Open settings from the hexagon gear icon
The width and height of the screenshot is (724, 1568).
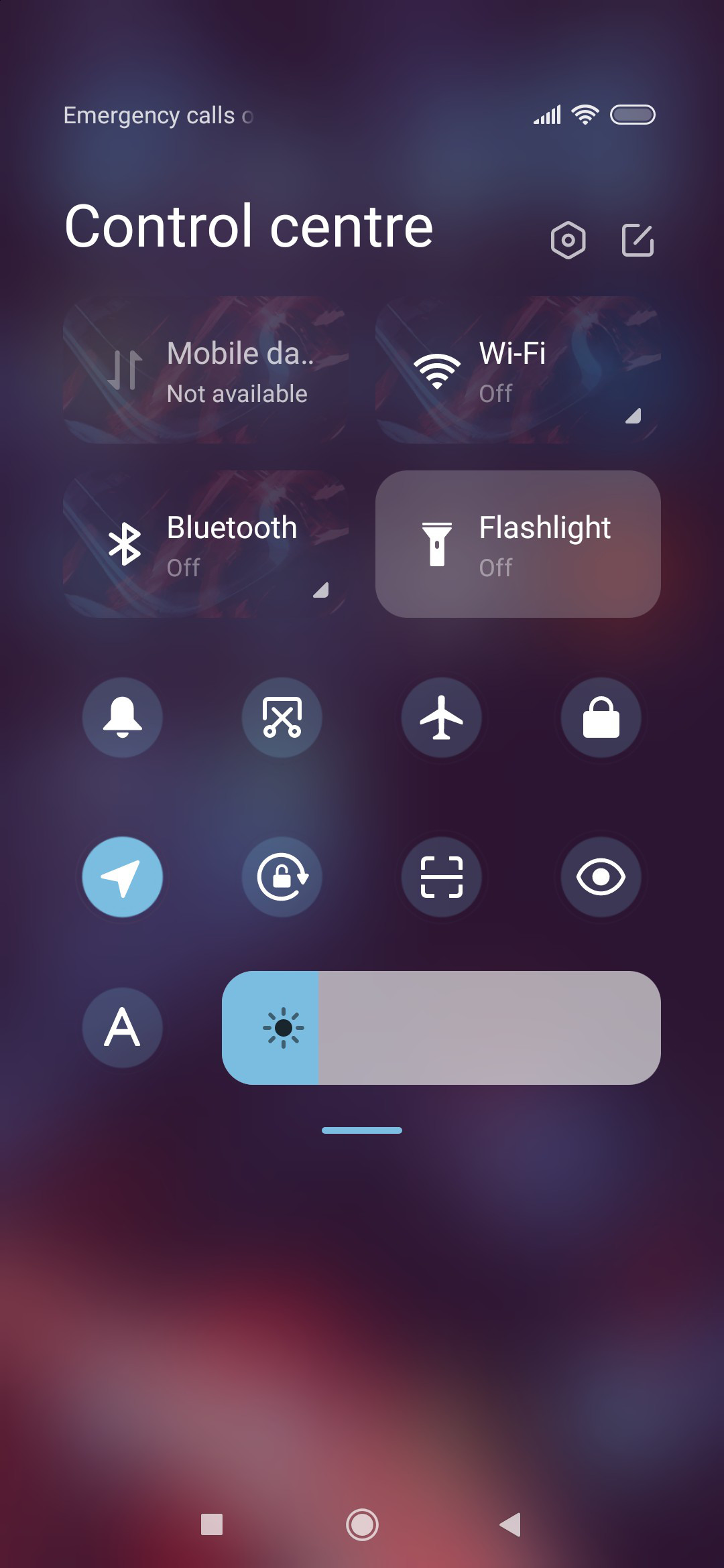pos(568,240)
